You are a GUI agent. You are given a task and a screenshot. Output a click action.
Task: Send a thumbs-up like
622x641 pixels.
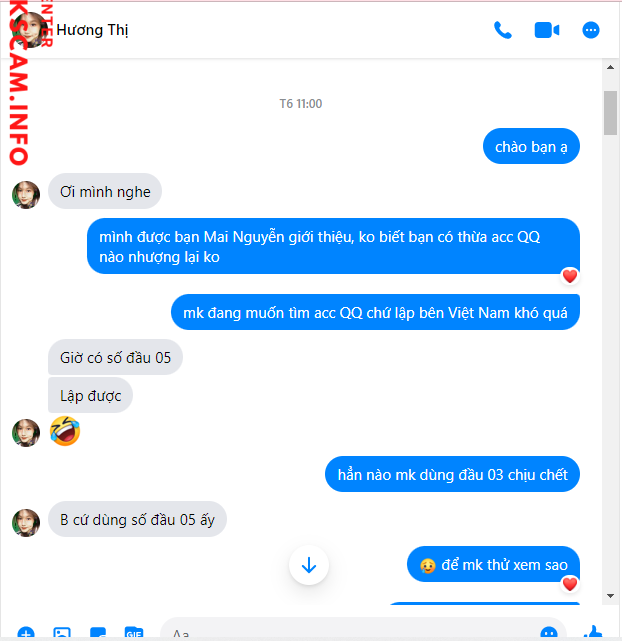593,634
